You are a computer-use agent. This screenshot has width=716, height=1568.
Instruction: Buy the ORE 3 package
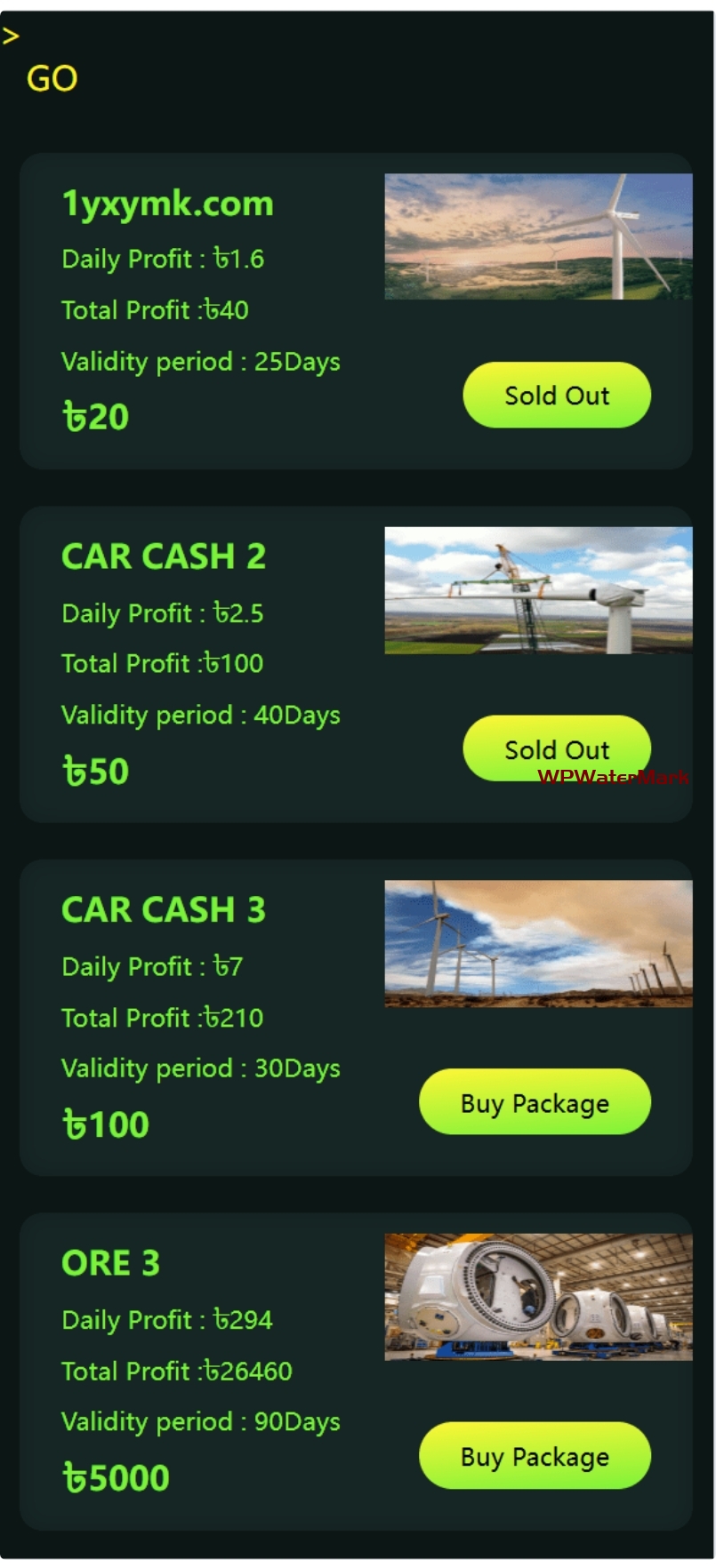pyautogui.click(x=535, y=1456)
